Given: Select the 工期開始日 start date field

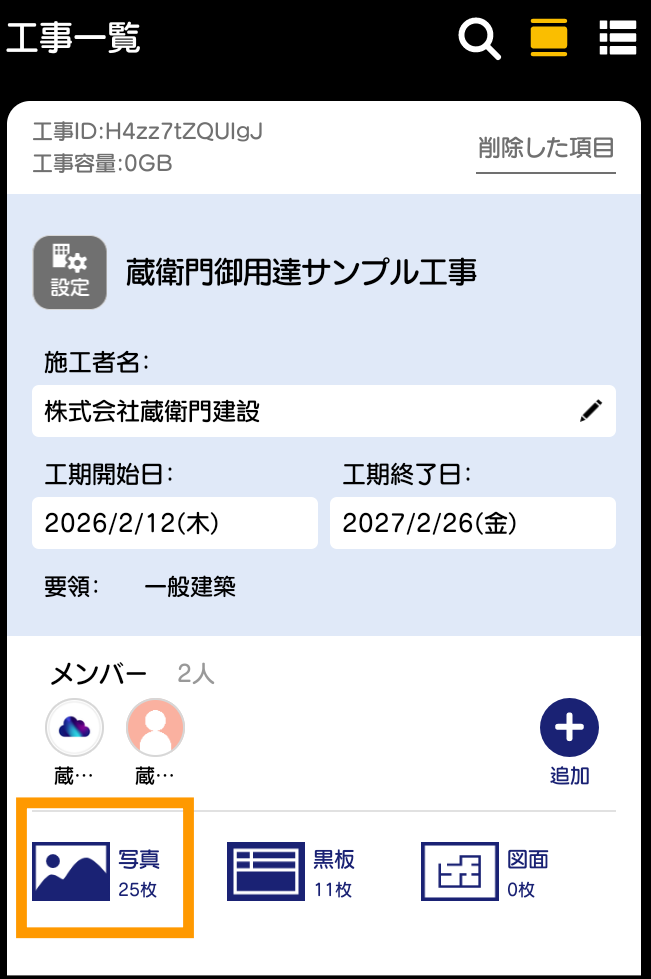Looking at the screenshot, I should click(174, 522).
